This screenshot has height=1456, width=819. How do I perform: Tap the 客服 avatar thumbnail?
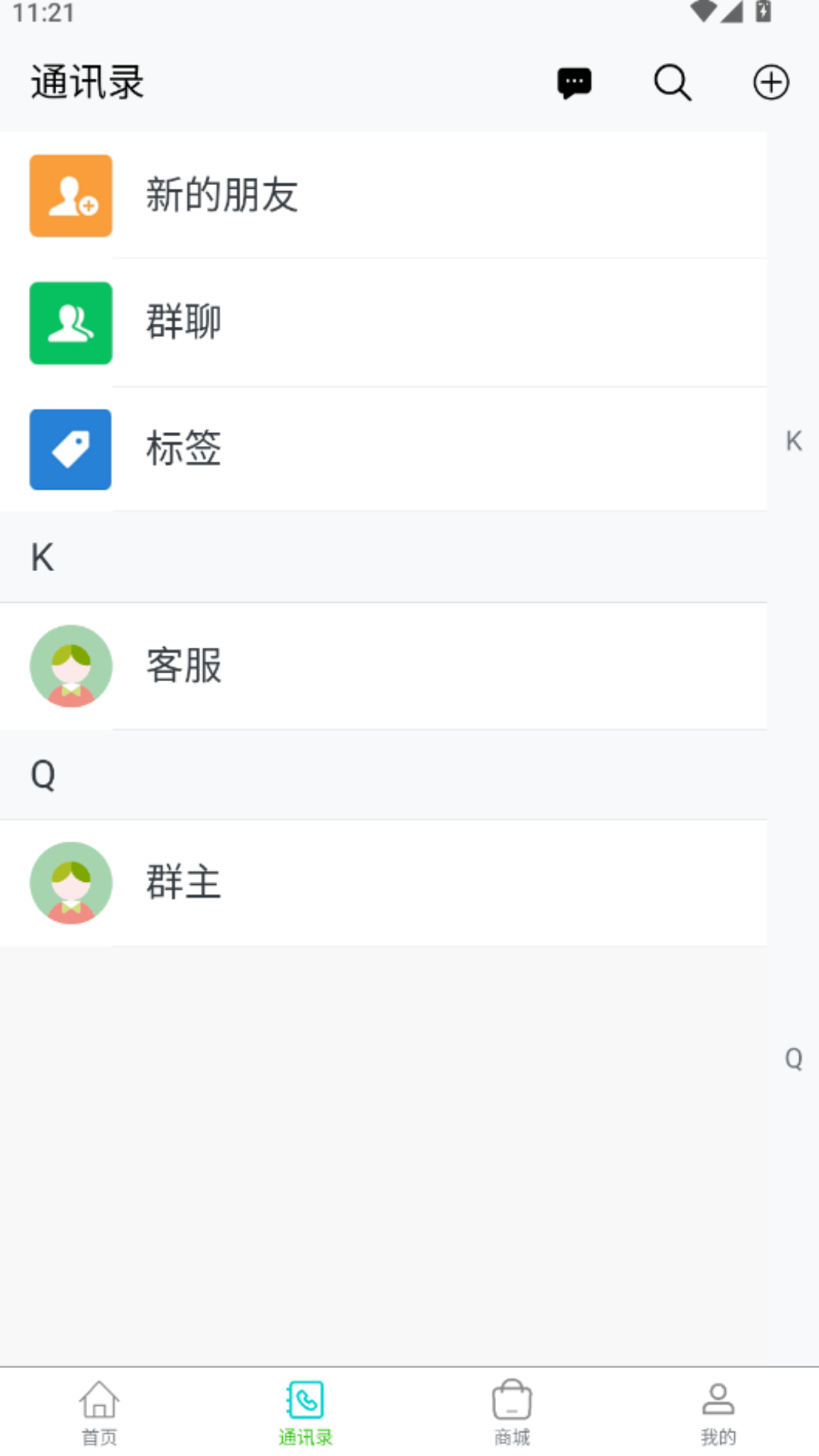tap(71, 667)
